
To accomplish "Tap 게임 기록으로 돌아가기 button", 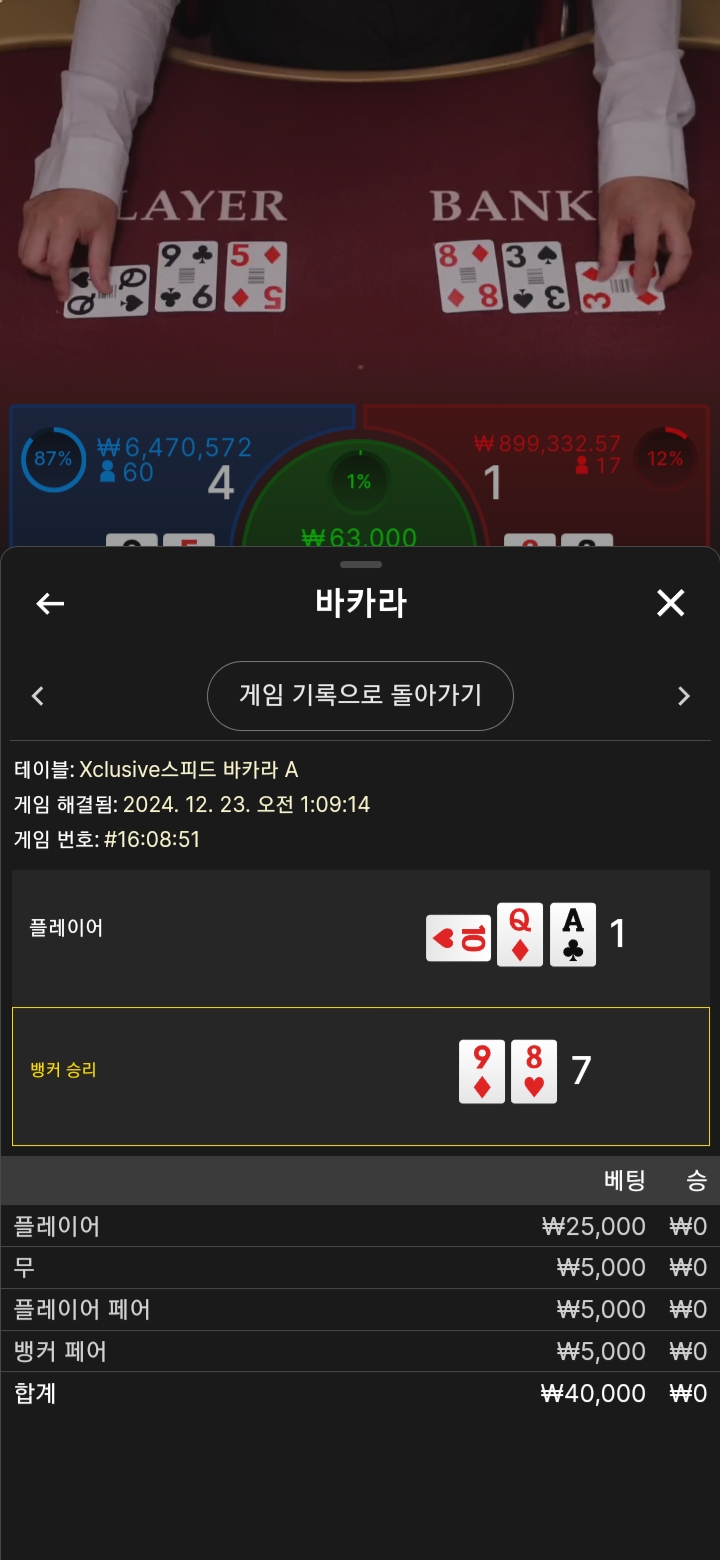I will click(360, 695).
